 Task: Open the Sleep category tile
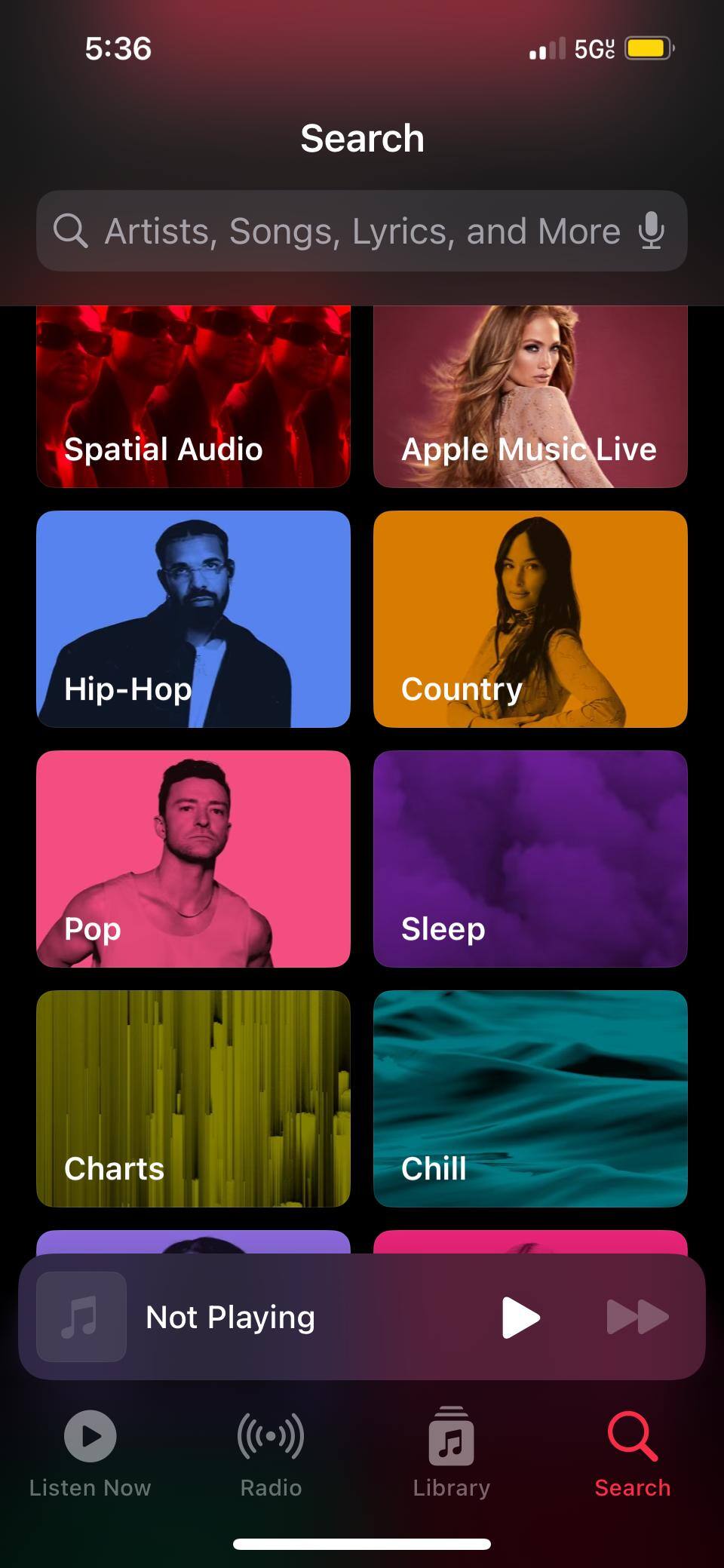530,858
